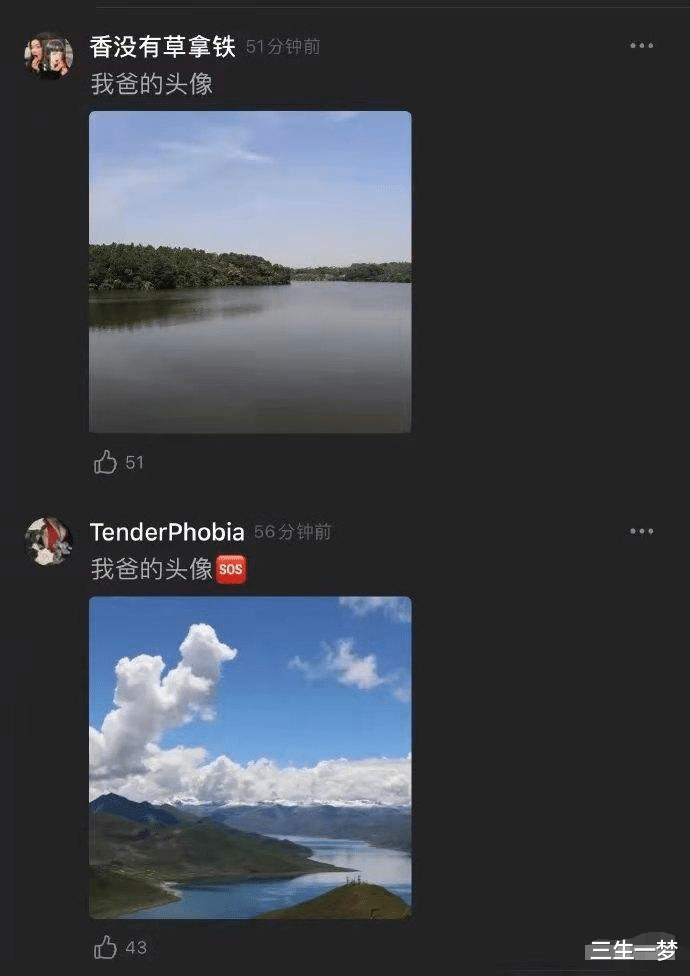
Task: Like 香没有草拿铁's comment with 51 likes
Action: tap(106, 462)
